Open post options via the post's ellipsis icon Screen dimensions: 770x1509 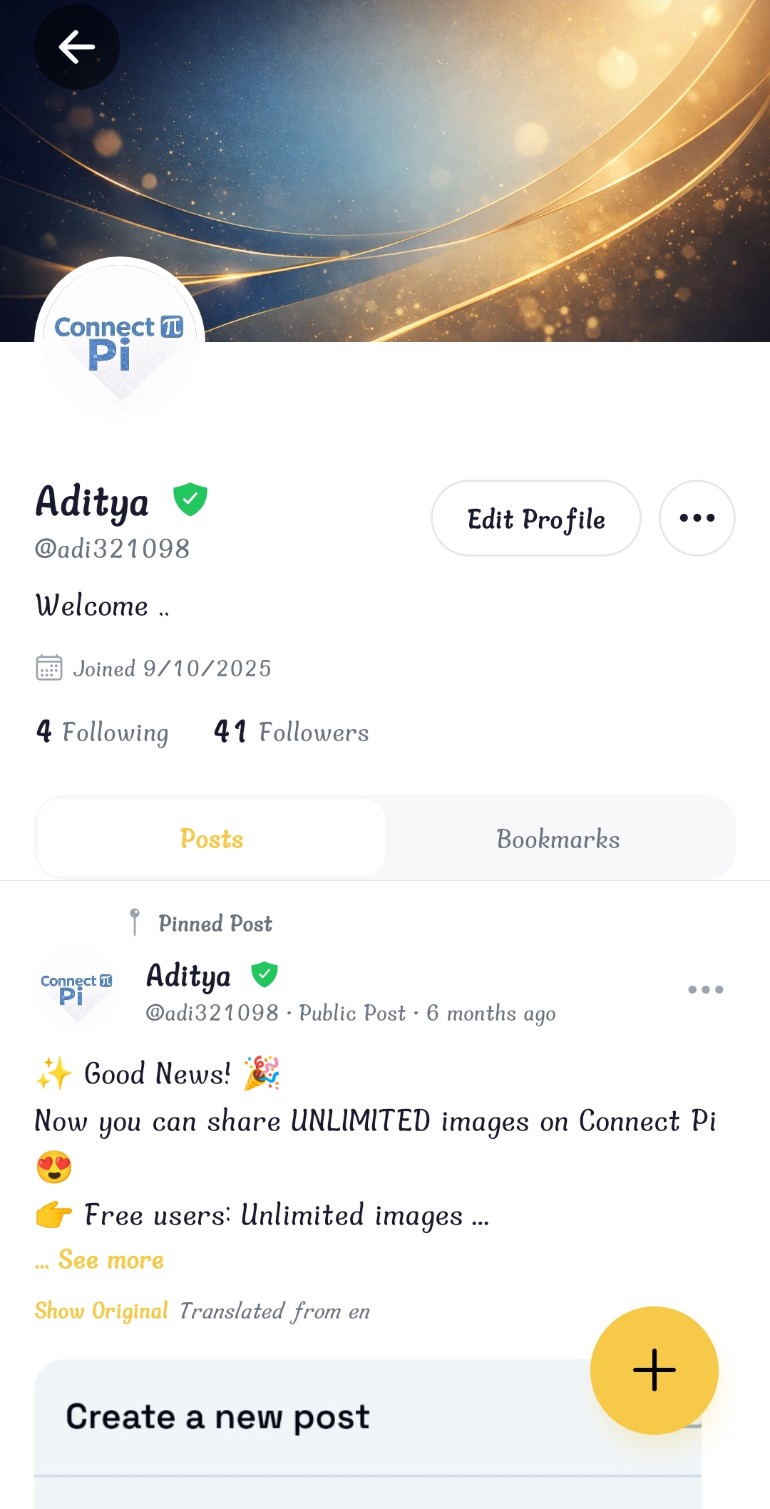click(x=706, y=989)
